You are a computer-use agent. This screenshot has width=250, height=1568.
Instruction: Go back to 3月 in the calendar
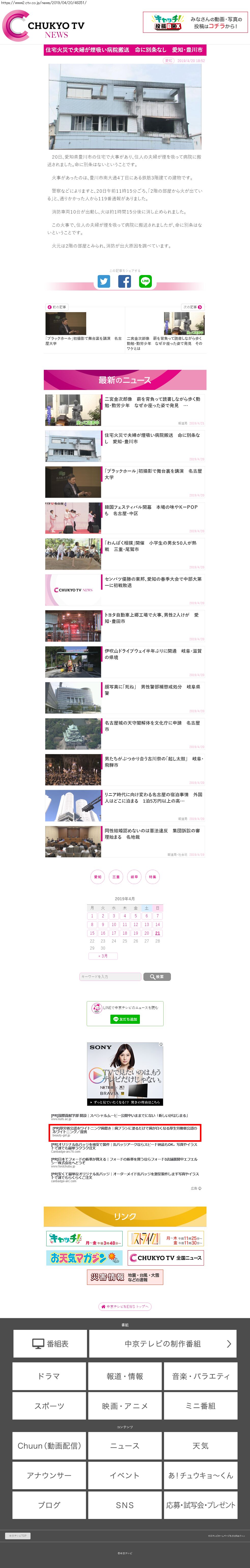point(103,956)
